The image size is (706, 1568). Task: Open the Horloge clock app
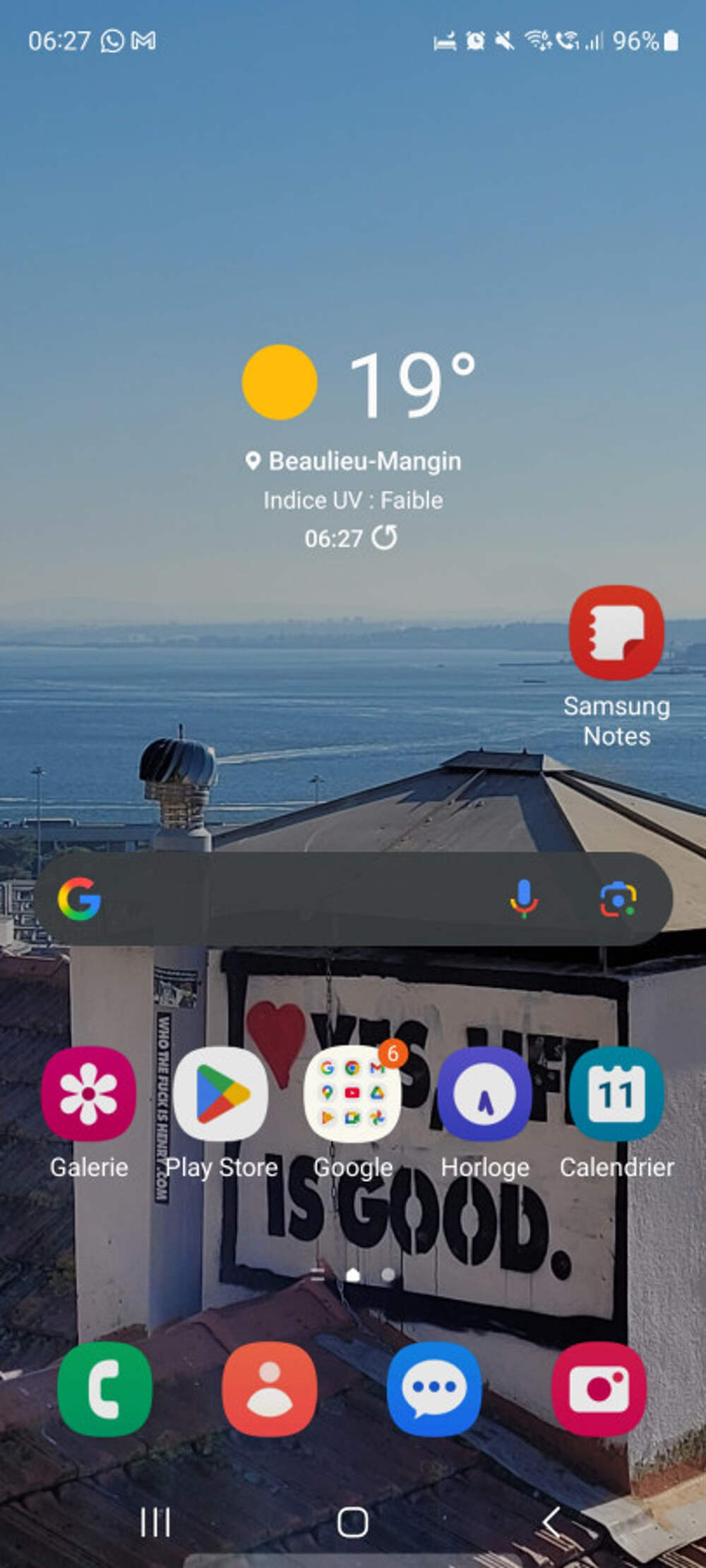click(x=484, y=1093)
